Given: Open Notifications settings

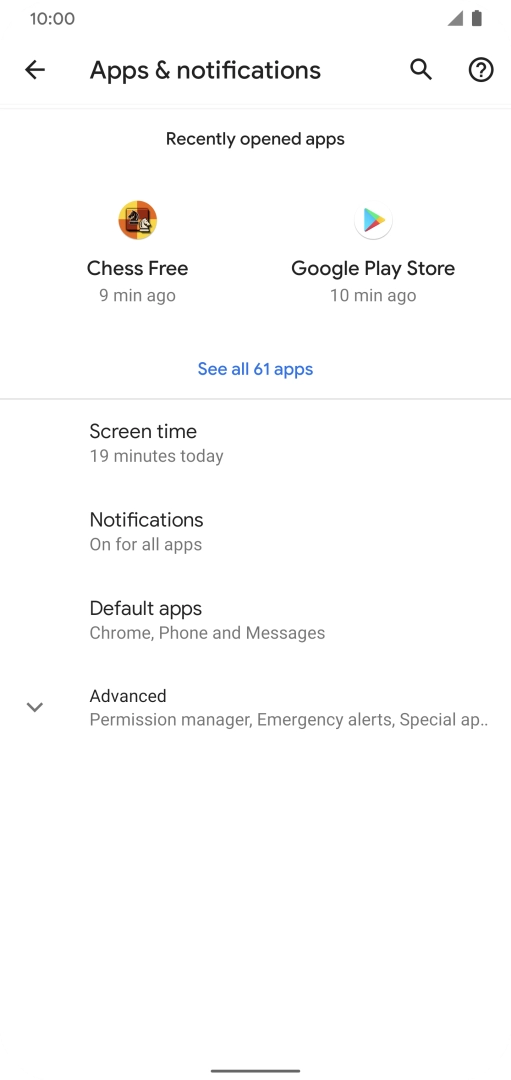Looking at the screenshot, I should coord(256,532).
